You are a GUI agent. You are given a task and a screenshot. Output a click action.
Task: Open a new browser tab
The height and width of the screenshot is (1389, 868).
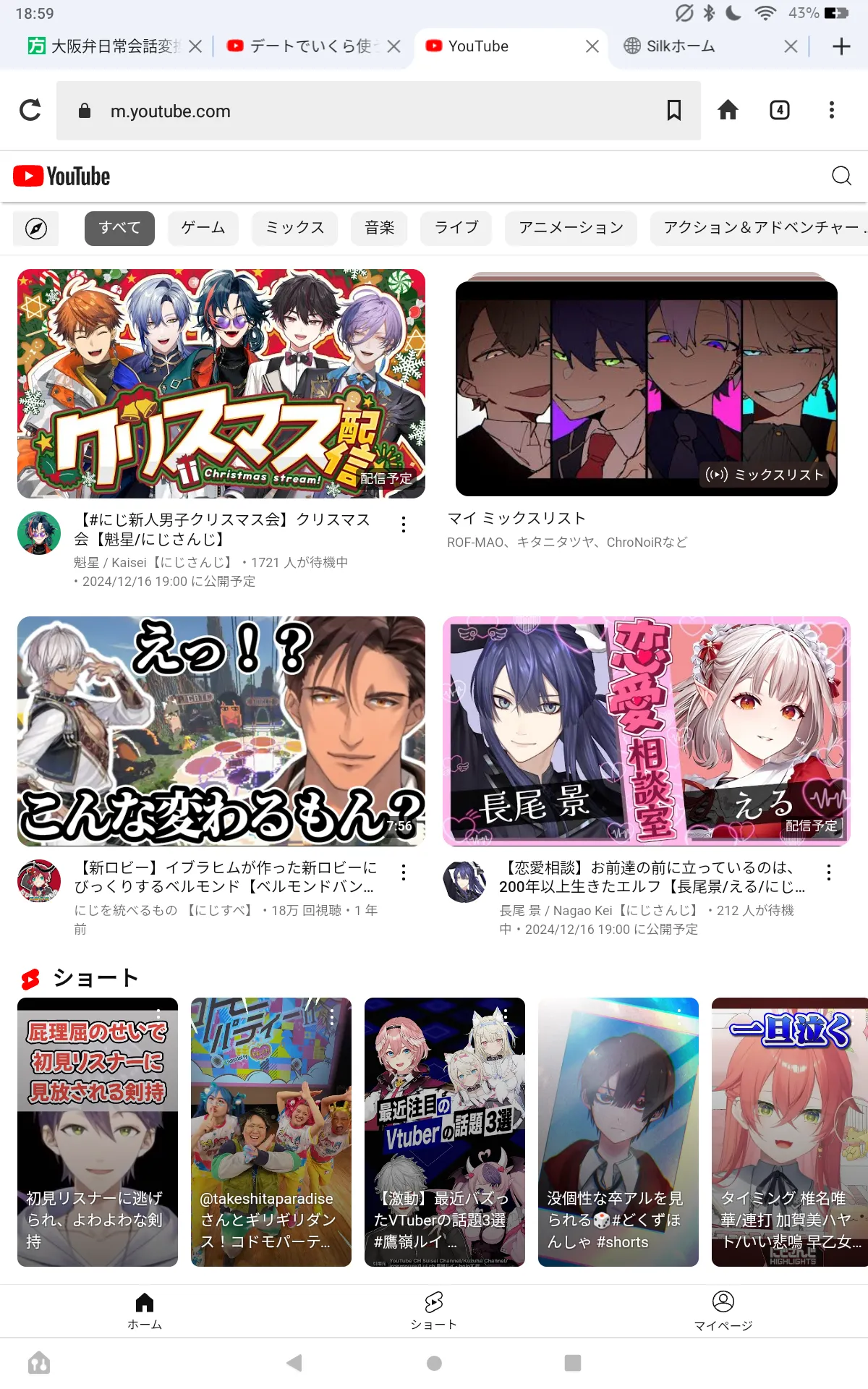(x=841, y=46)
